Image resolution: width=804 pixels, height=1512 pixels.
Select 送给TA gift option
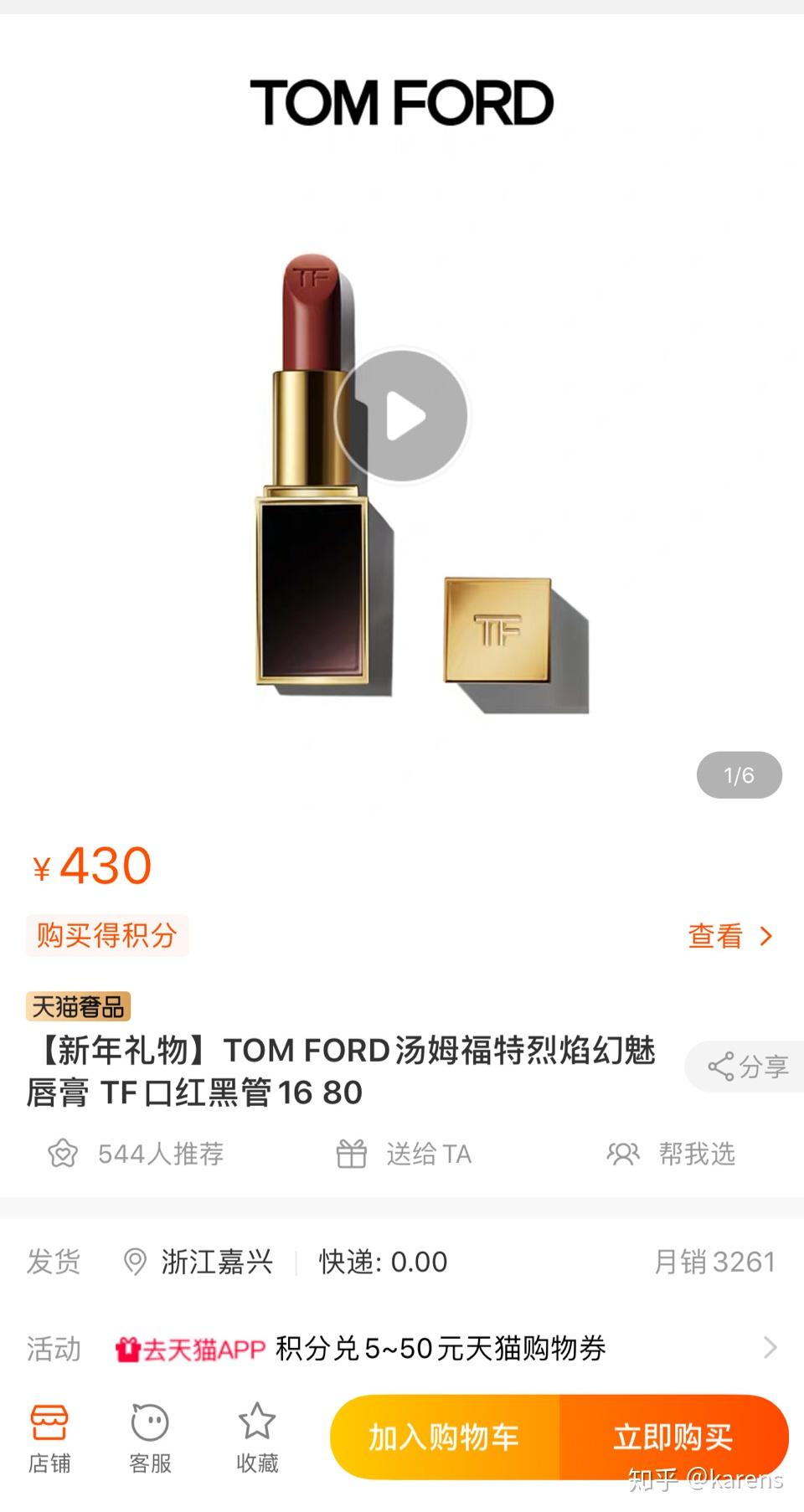coord(404,1154)
